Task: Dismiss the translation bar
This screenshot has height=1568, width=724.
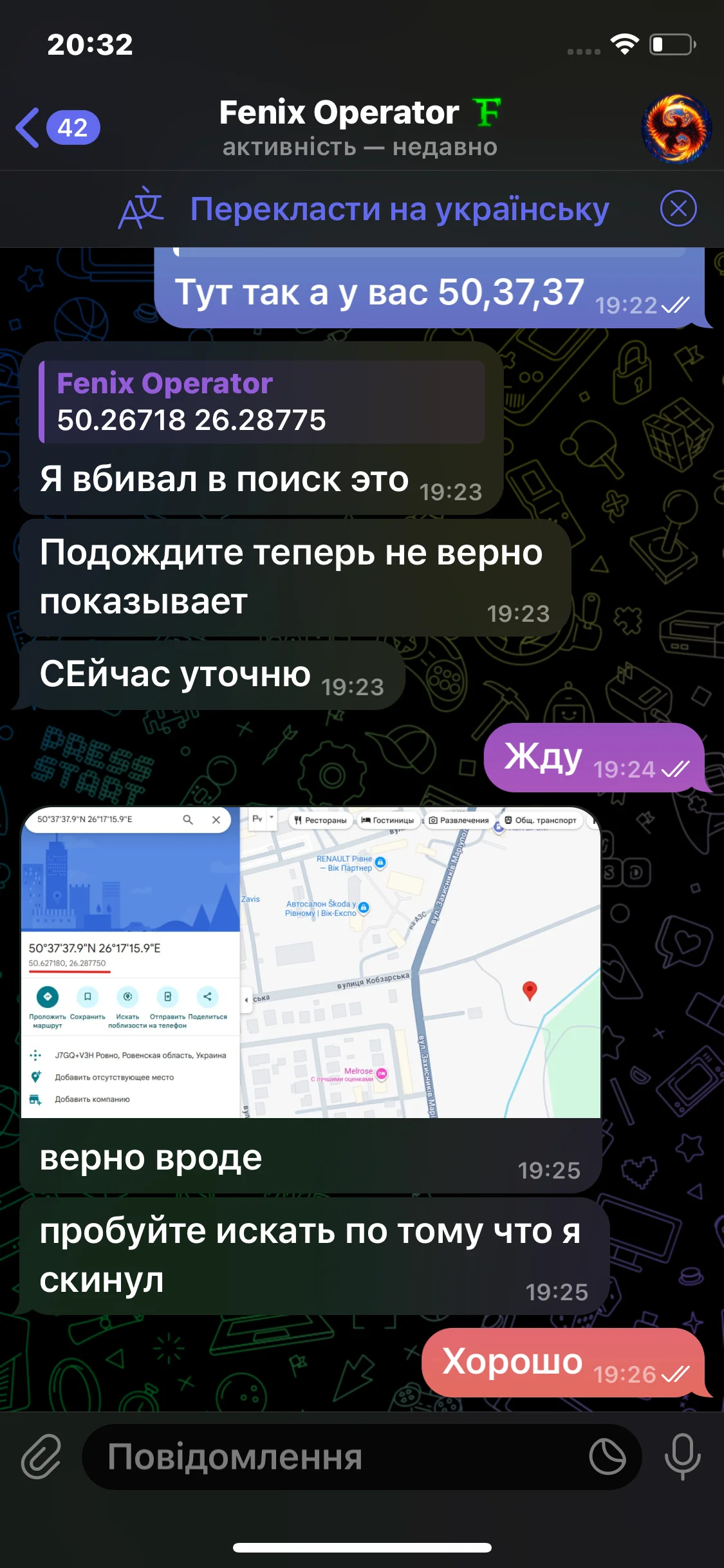Action: [x=678, y=209]
